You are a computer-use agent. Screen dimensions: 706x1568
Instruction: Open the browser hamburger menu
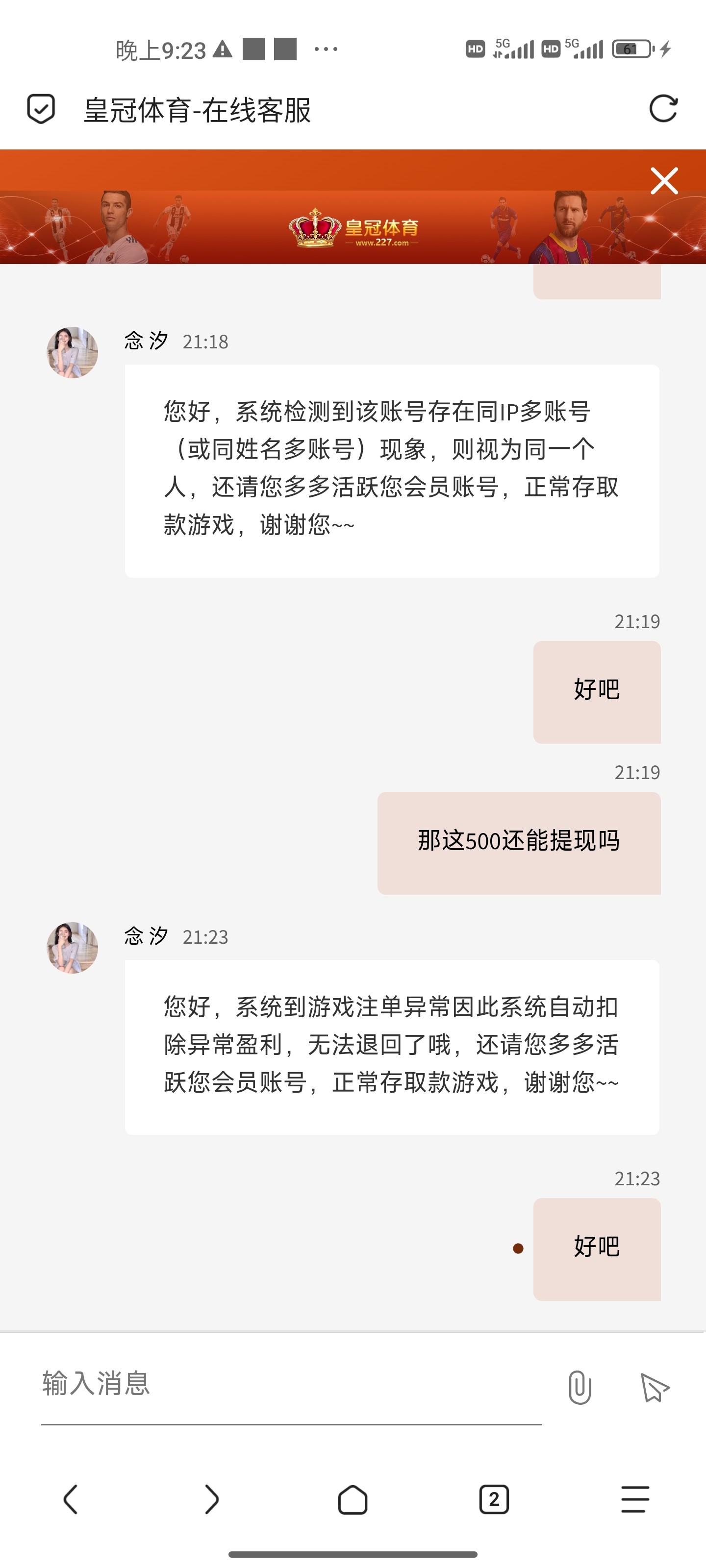click(x=635, y=1498)
